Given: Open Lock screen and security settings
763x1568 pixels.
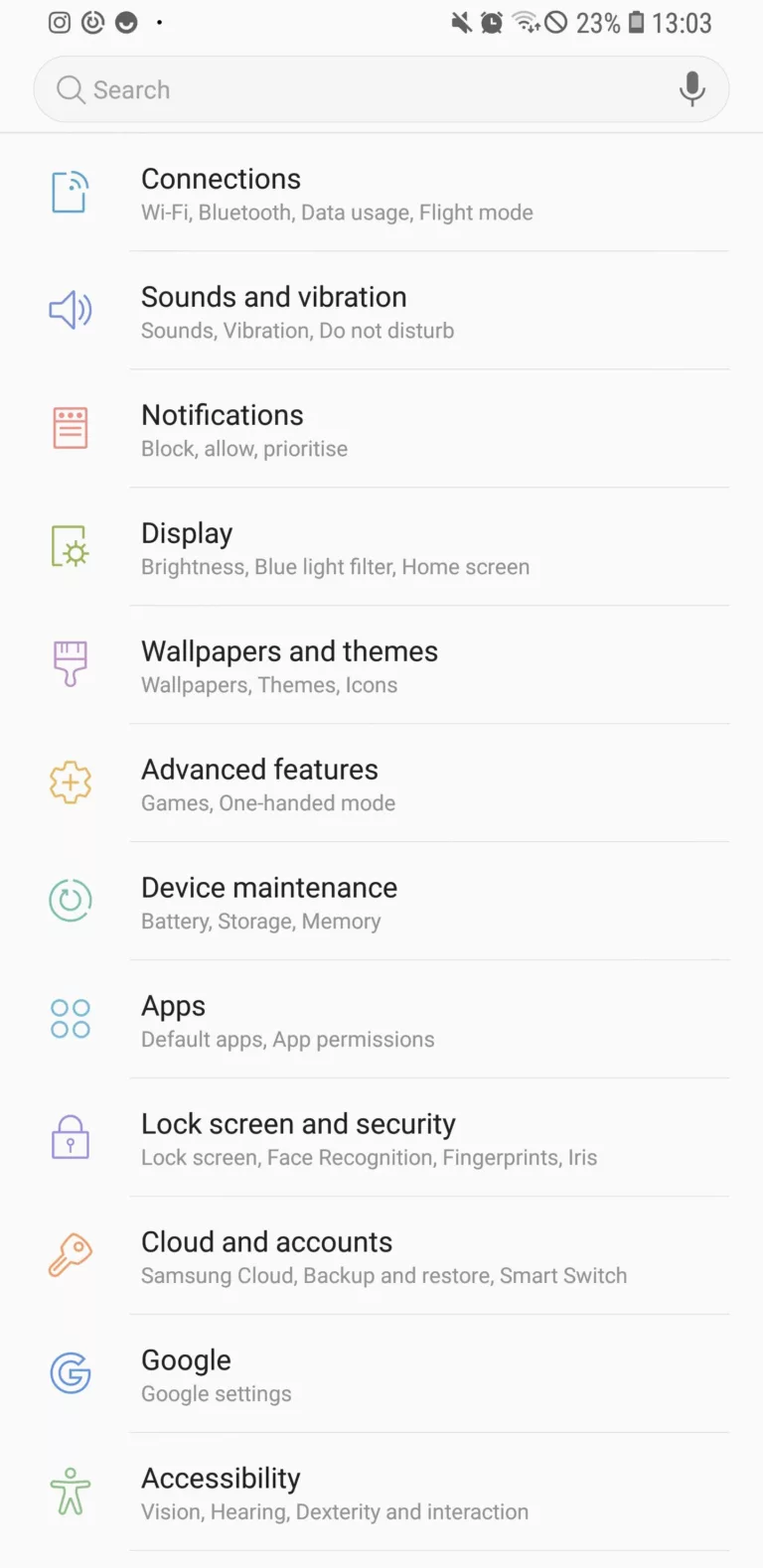Looking at the screenshot, I should point(298,1137).
